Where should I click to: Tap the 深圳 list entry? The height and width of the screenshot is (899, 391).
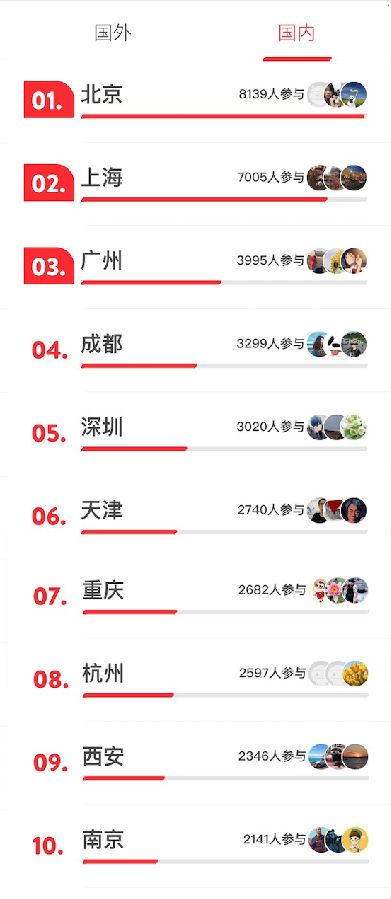point(196,433)
